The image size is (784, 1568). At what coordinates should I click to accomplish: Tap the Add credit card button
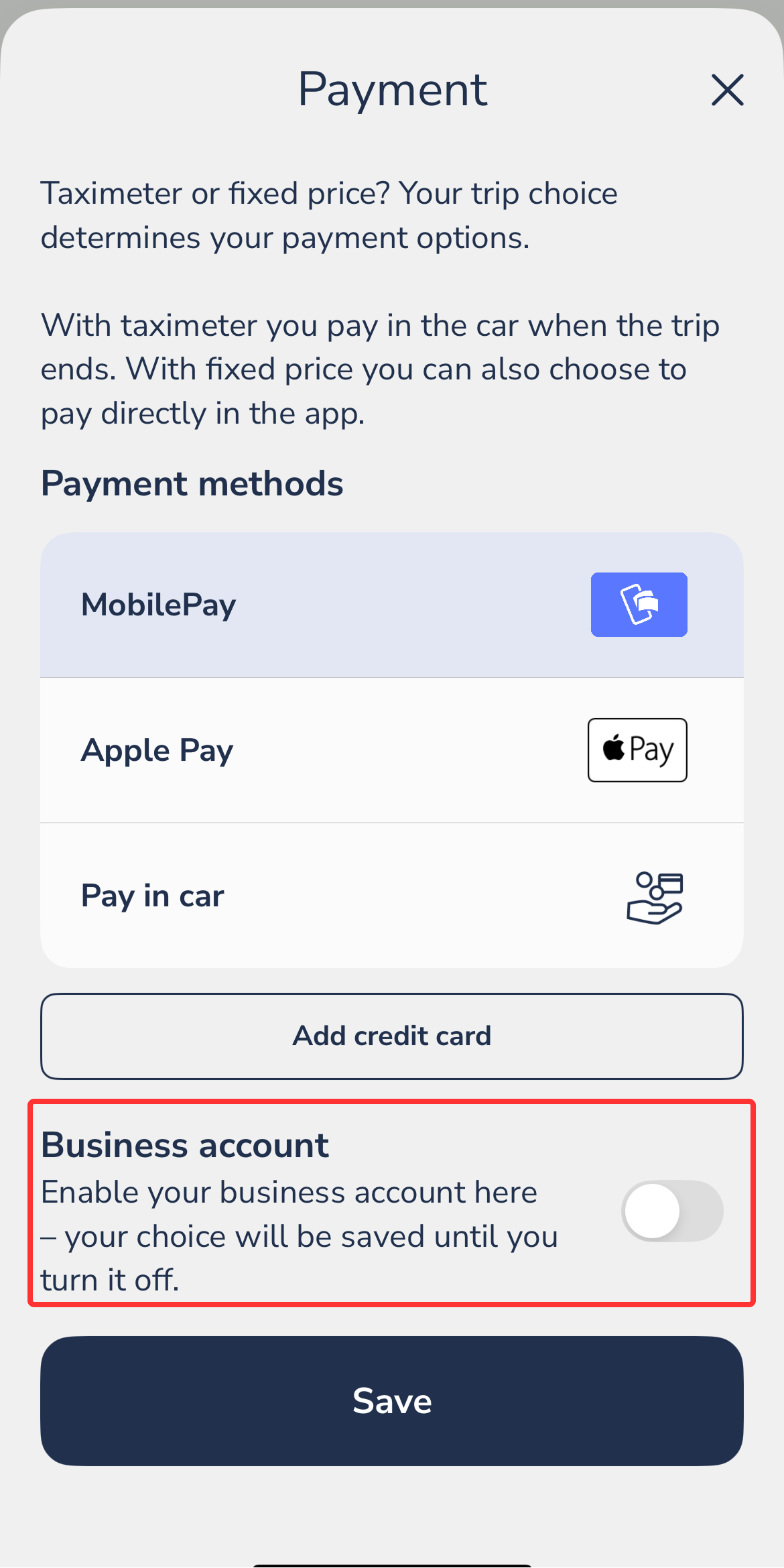pyautogui.click(x=391, y=1036)
